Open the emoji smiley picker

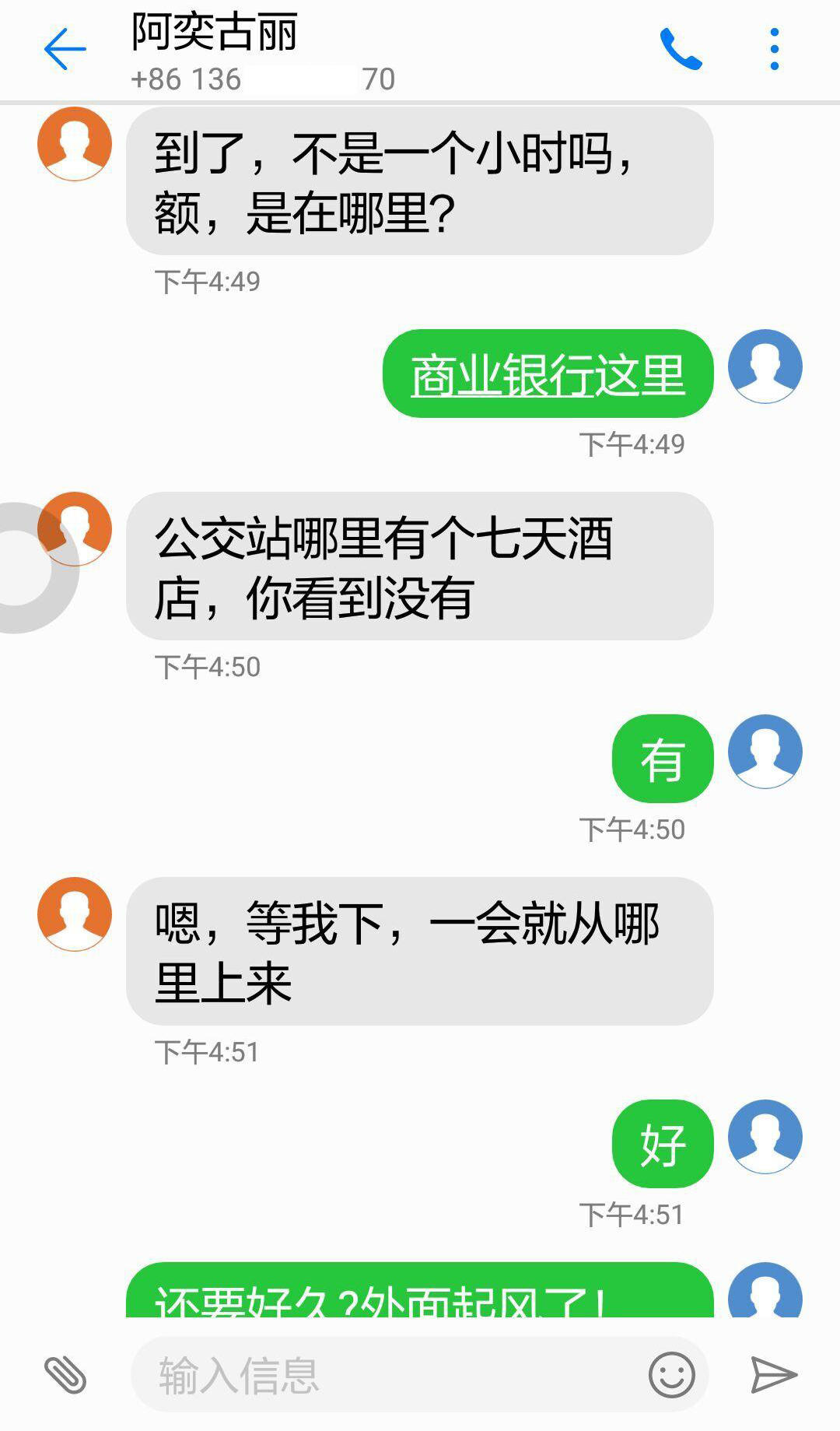(671, 1375)
